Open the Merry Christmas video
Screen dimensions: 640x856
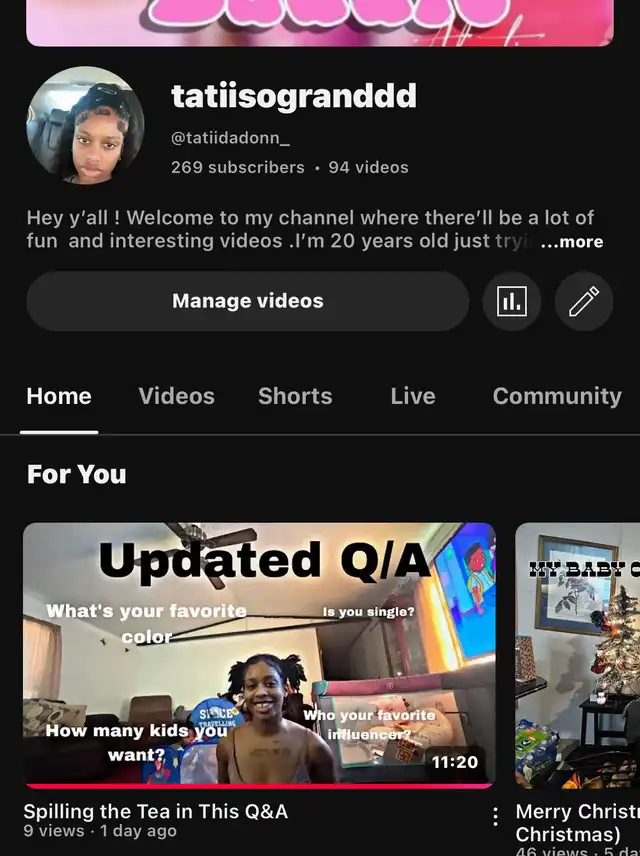pos(578,655)
